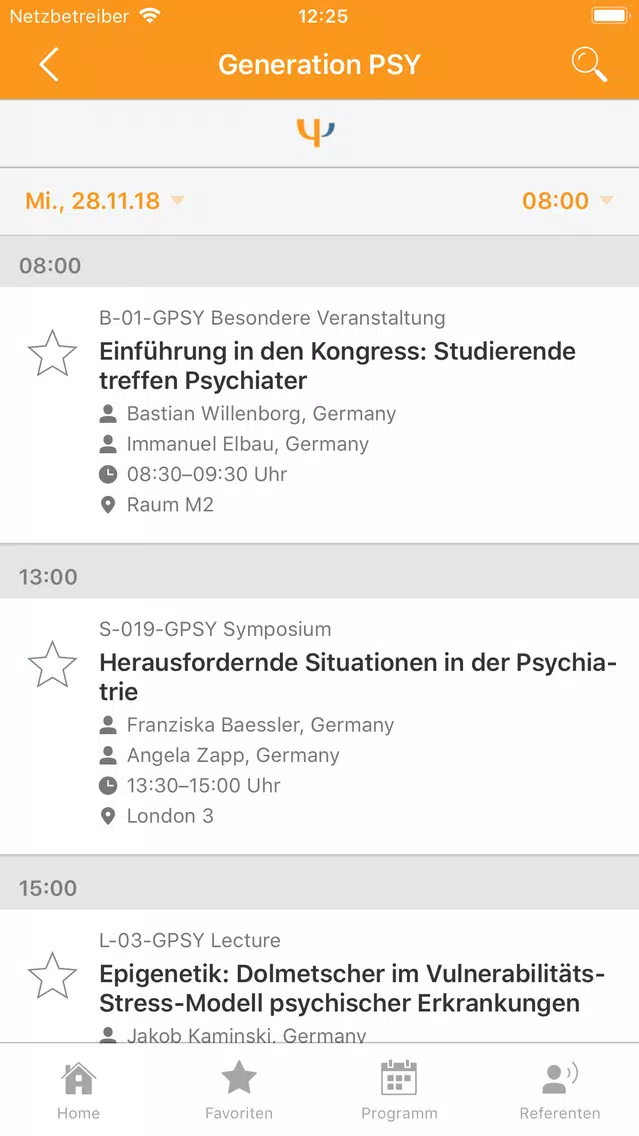The width and height of the screenshot is (639, 1136).
Task: Star the Herausfordernde Situationen symposium
Action: point(52,664)
